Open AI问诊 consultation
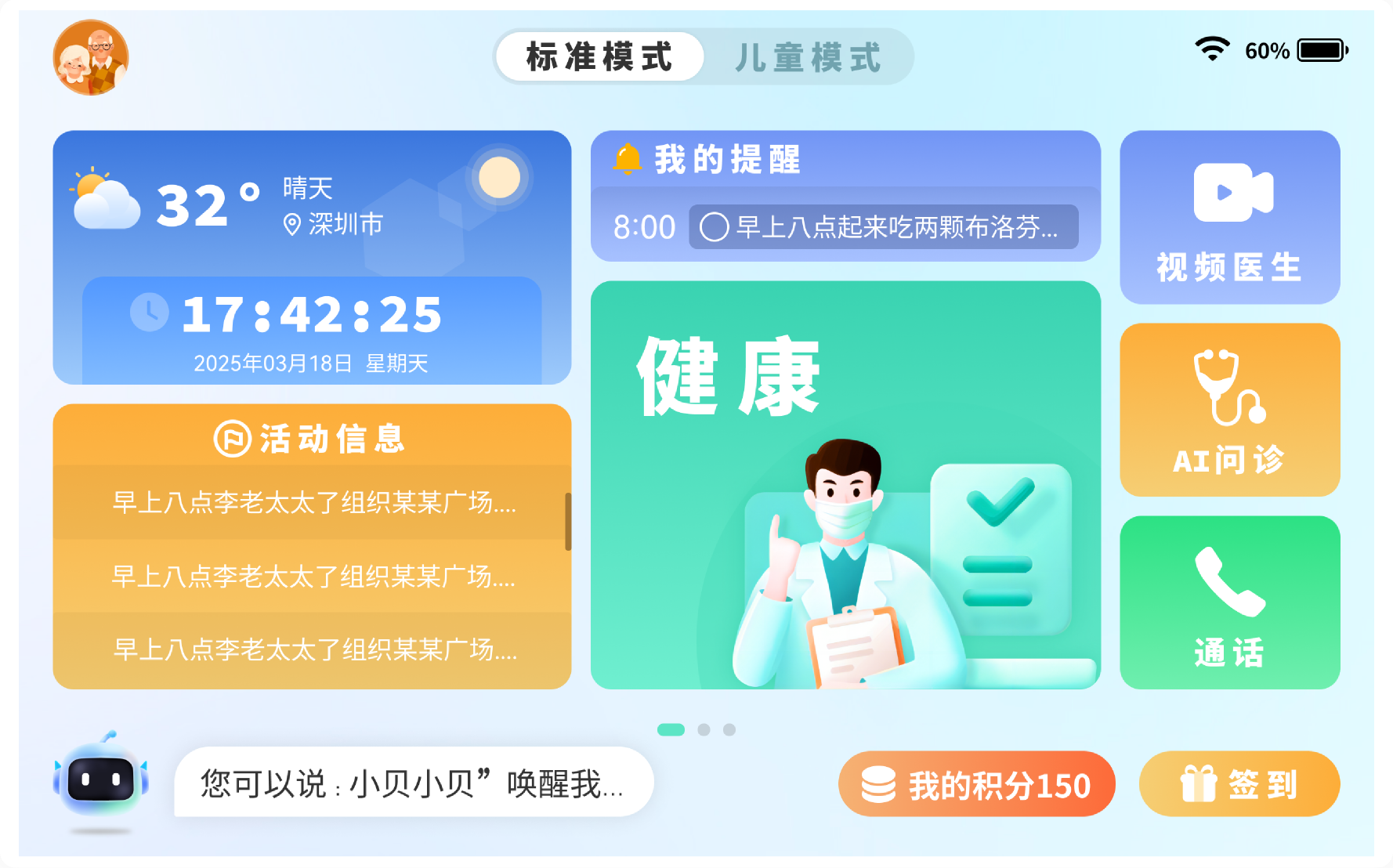 pos(1229,410)
